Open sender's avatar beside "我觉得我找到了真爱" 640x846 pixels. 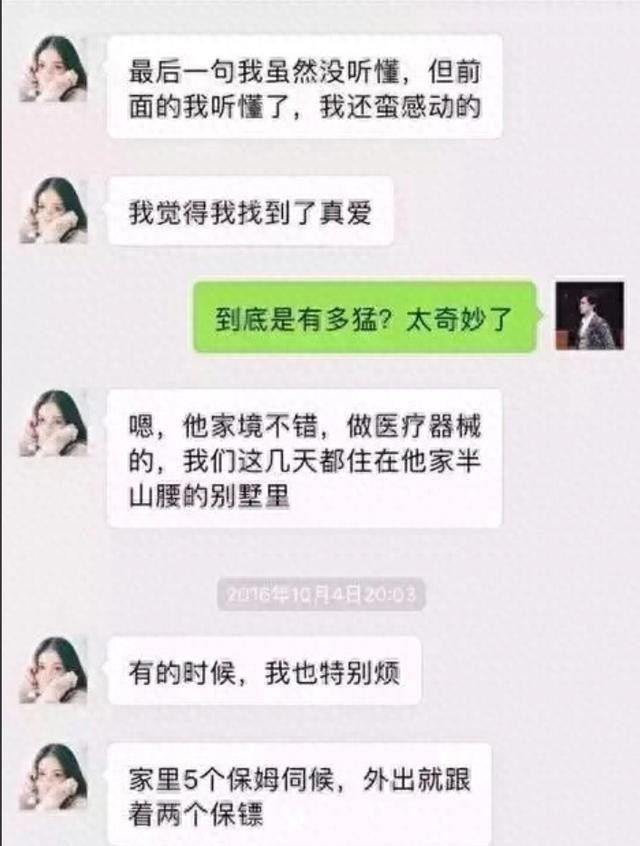(x=54, y=210)
